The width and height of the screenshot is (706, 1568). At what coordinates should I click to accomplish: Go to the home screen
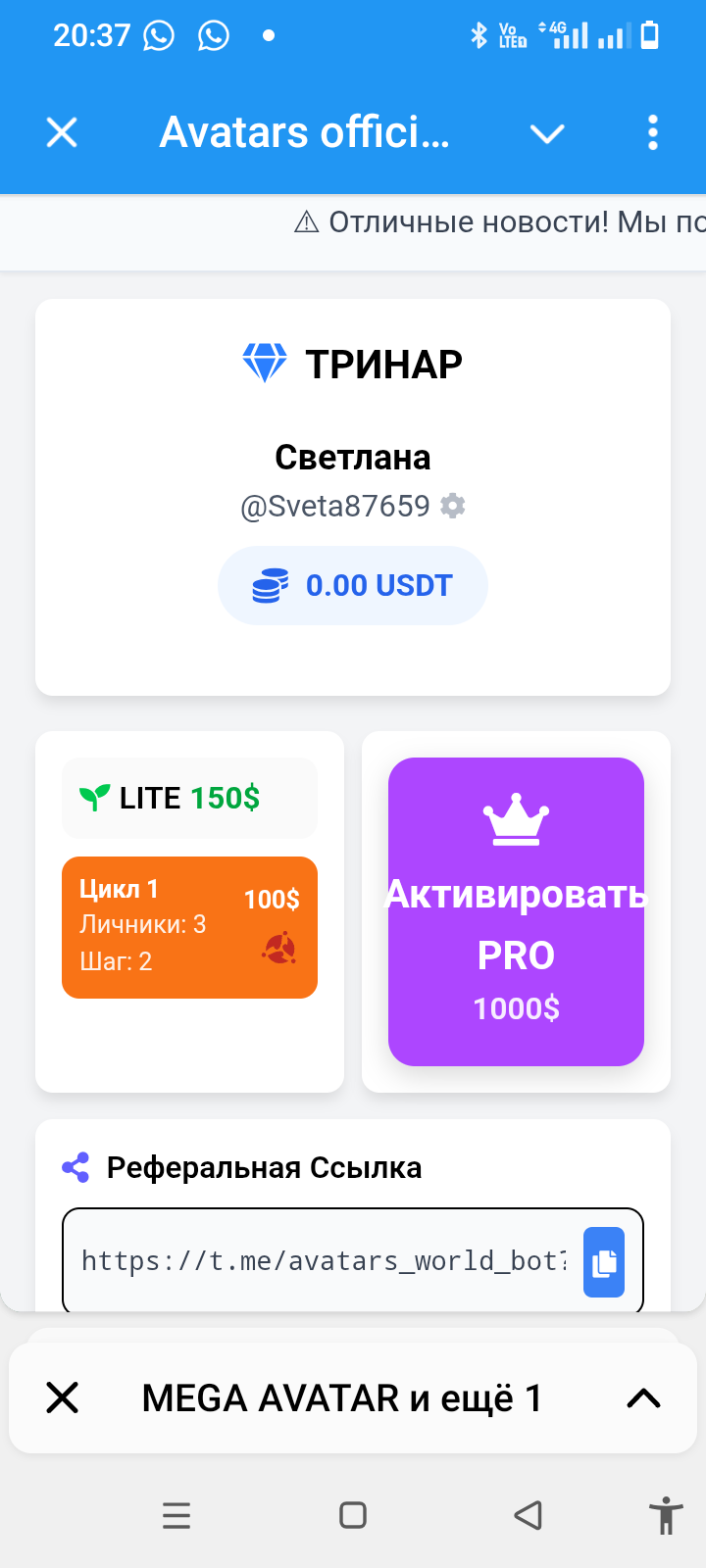(353, 1515)
